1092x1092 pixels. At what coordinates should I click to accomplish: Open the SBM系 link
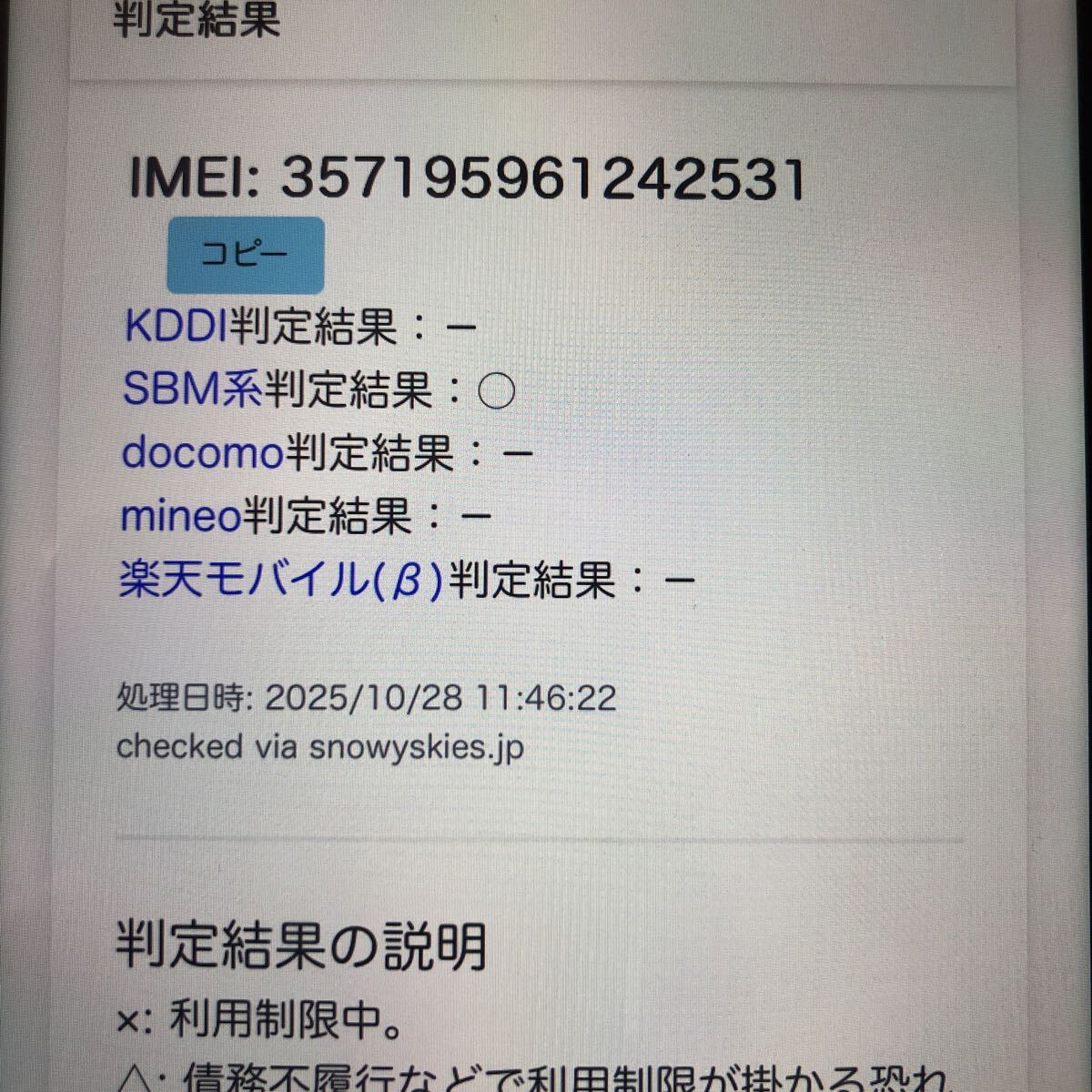coord(192,390)
